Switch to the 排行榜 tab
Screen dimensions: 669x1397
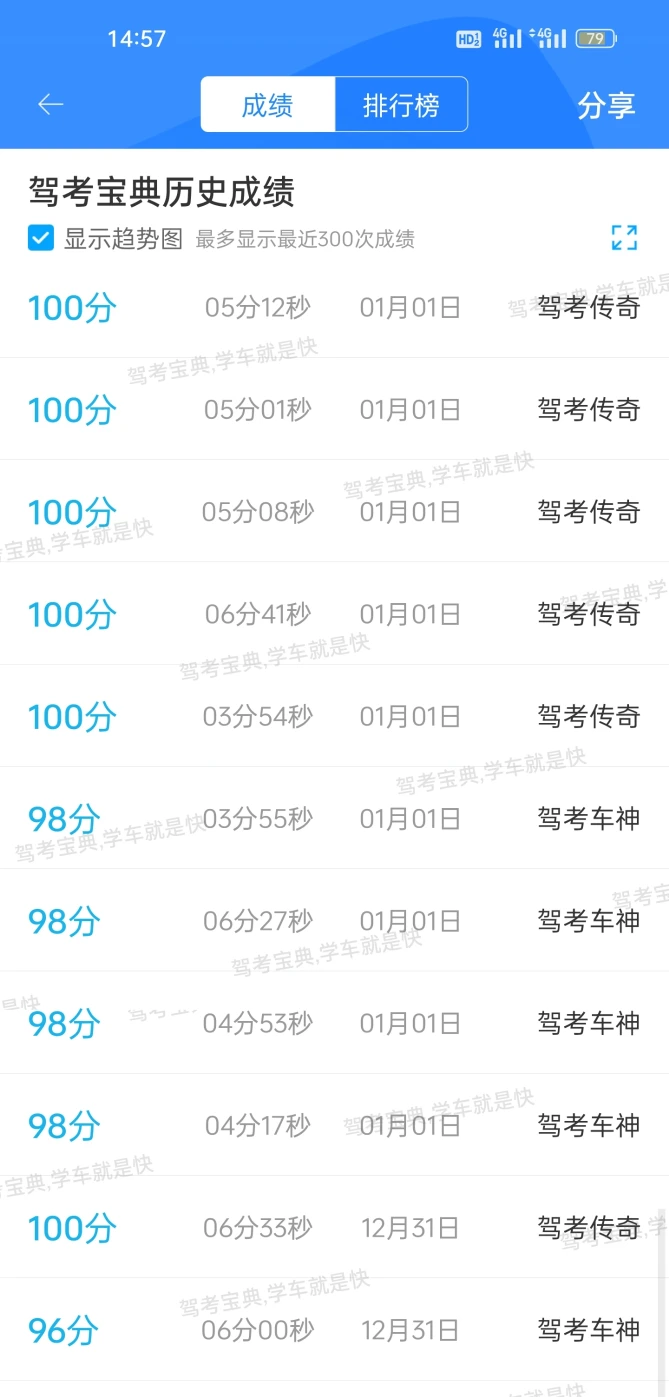[401, 104]
